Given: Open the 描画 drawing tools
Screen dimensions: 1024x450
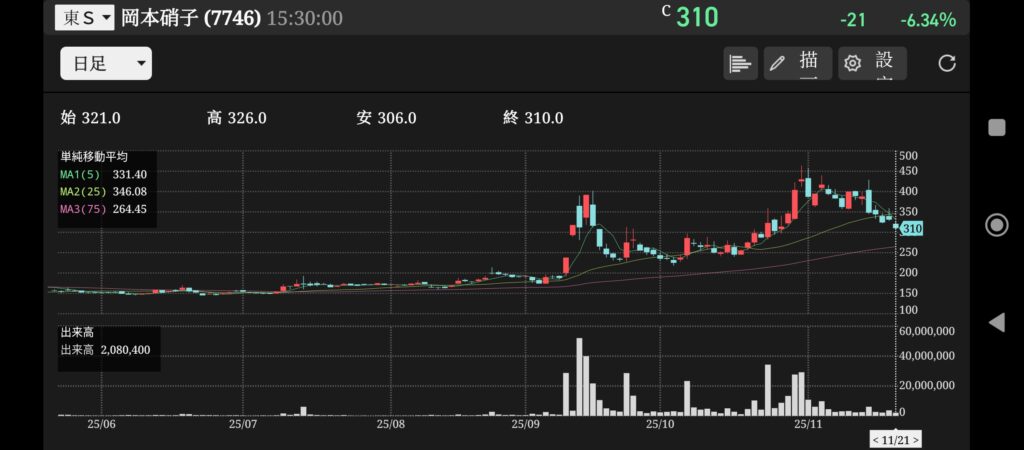Looking at the screenshot, I should [x=797, y=63].
